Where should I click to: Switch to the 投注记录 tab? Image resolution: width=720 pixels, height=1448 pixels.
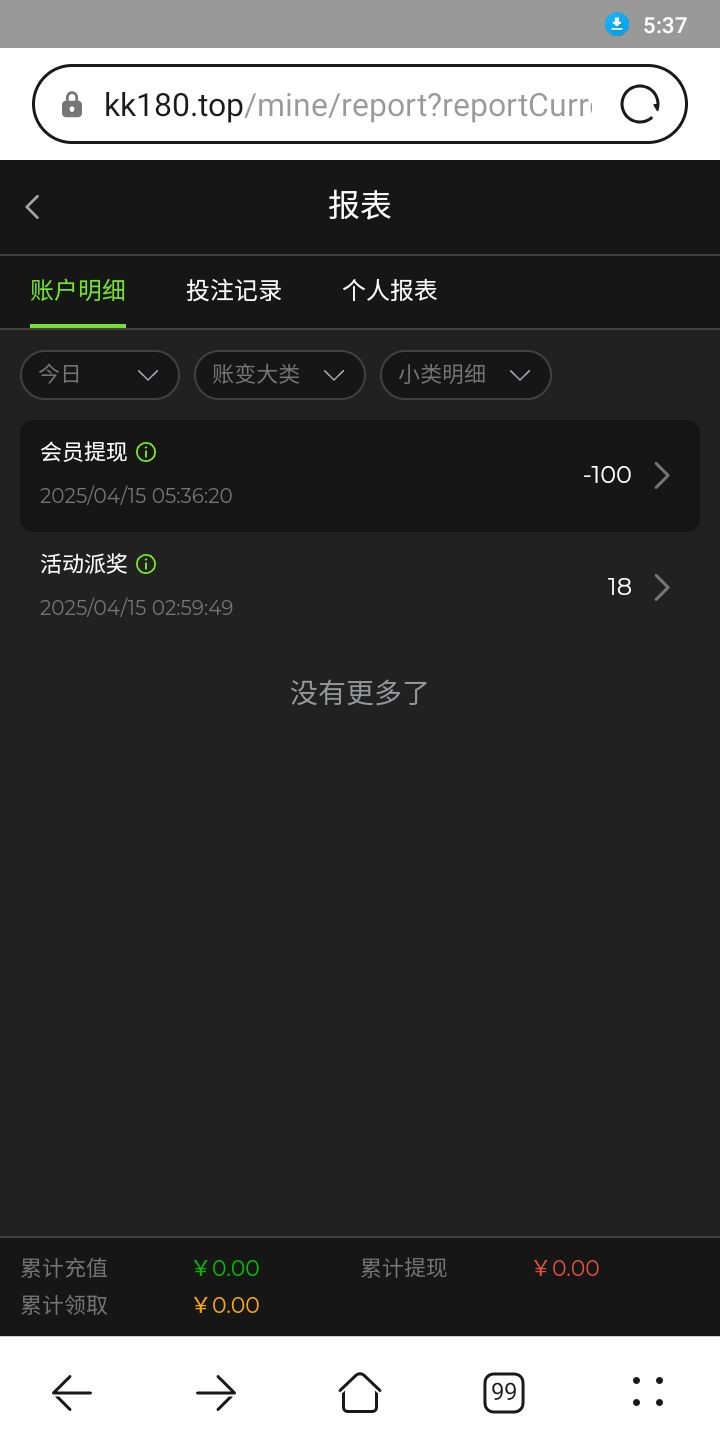pos(234,291)
